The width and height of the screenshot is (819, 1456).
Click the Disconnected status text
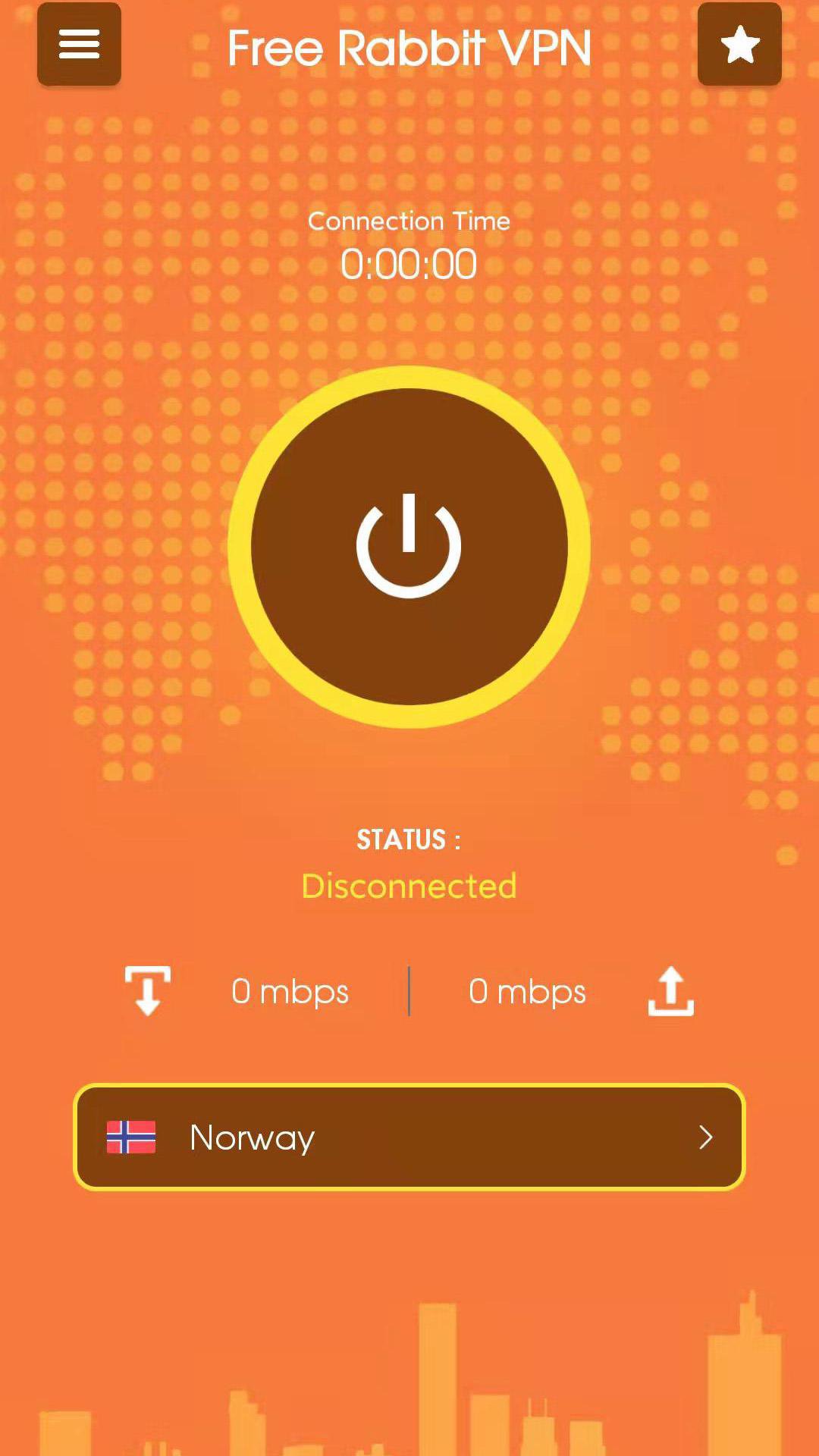point(409,885)
